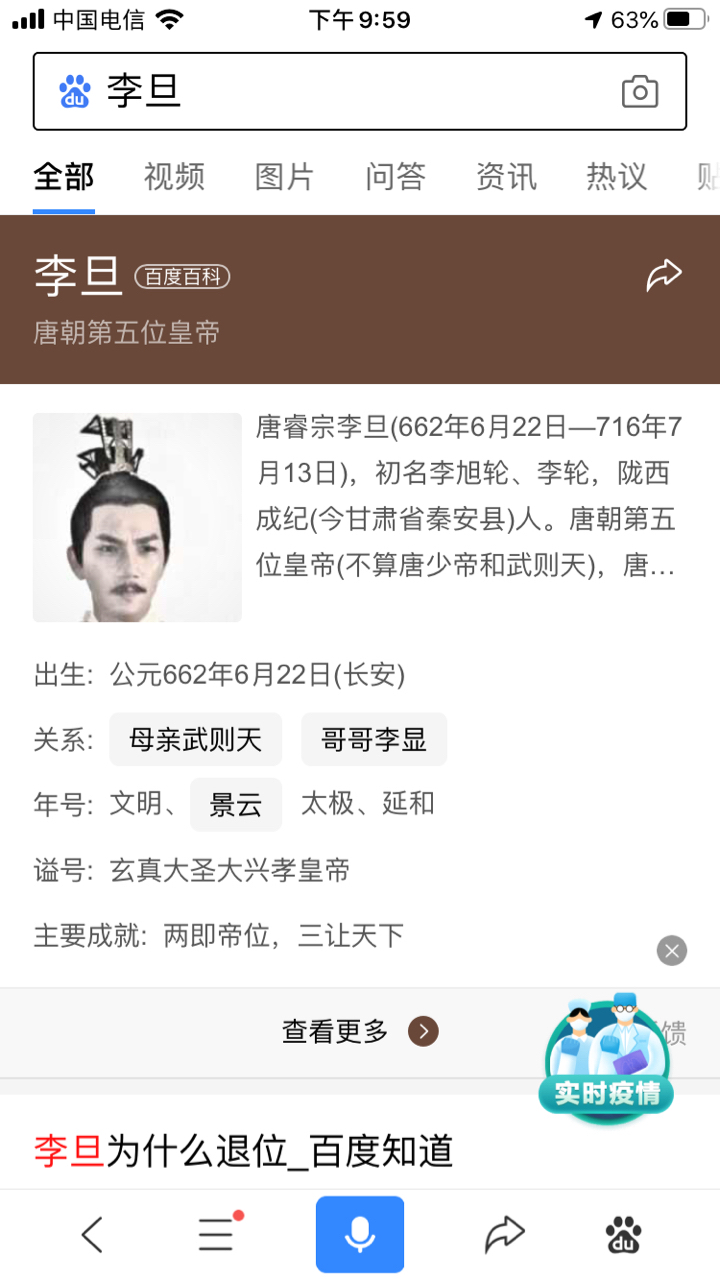Switch to the 资讯 tab
The width and height of the screenshot is (720, 1281).
pyautogui.click(x=506, y=177)
